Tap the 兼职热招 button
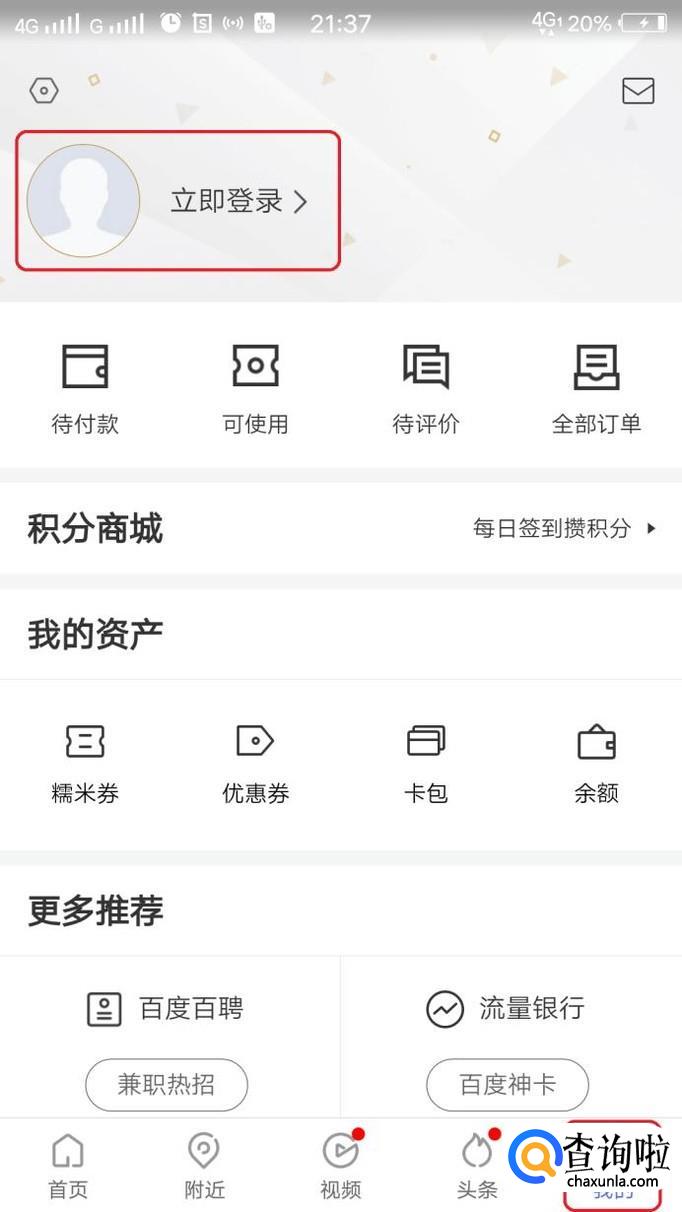The height and width of the screenshot is (1212, 682). tap(166, 1084)
